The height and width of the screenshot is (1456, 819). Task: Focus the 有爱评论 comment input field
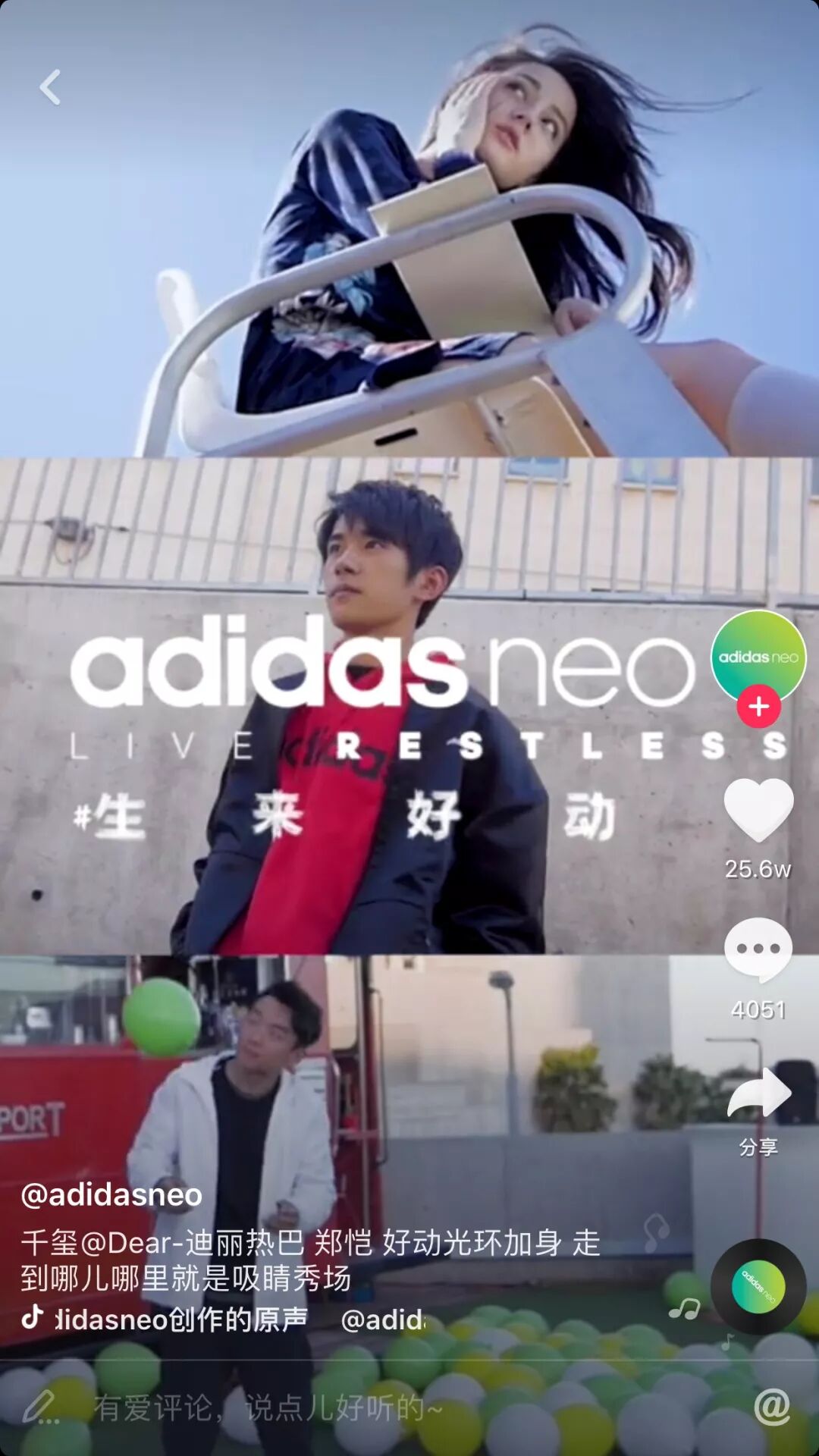(x=303, y=1408)
